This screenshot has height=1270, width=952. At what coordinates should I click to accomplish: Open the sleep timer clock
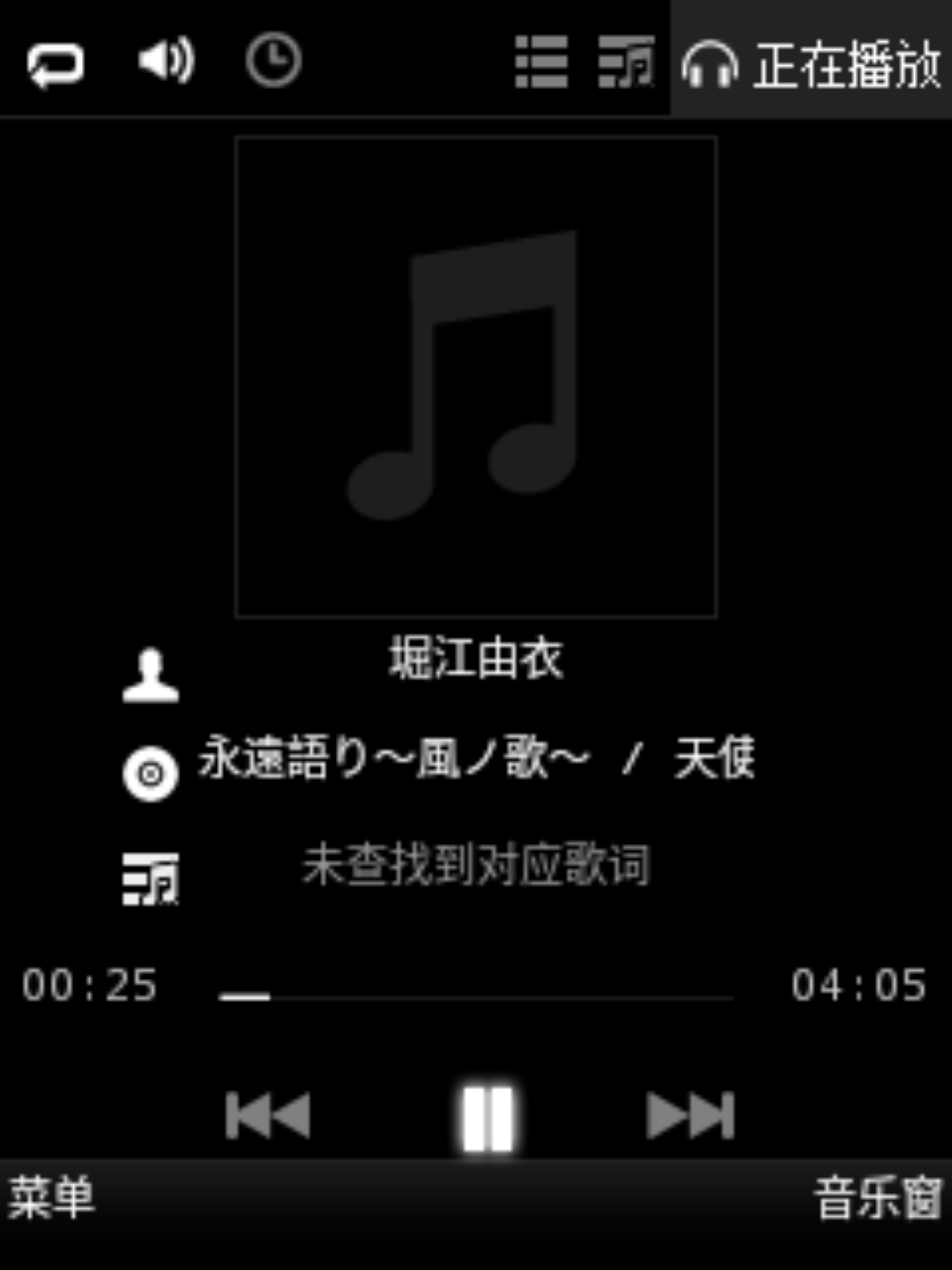pyautogui.click(x=273, y=61)
